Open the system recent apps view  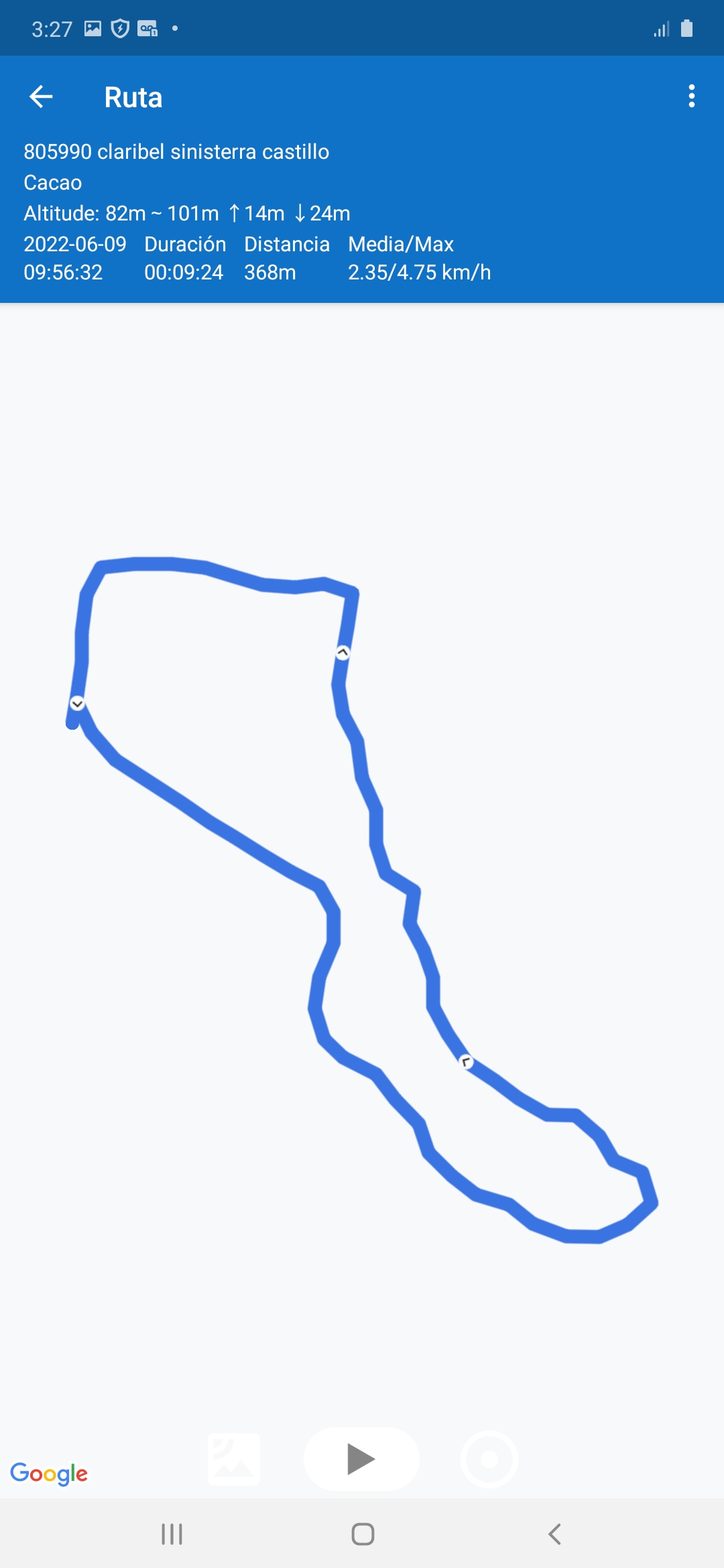172,1534
